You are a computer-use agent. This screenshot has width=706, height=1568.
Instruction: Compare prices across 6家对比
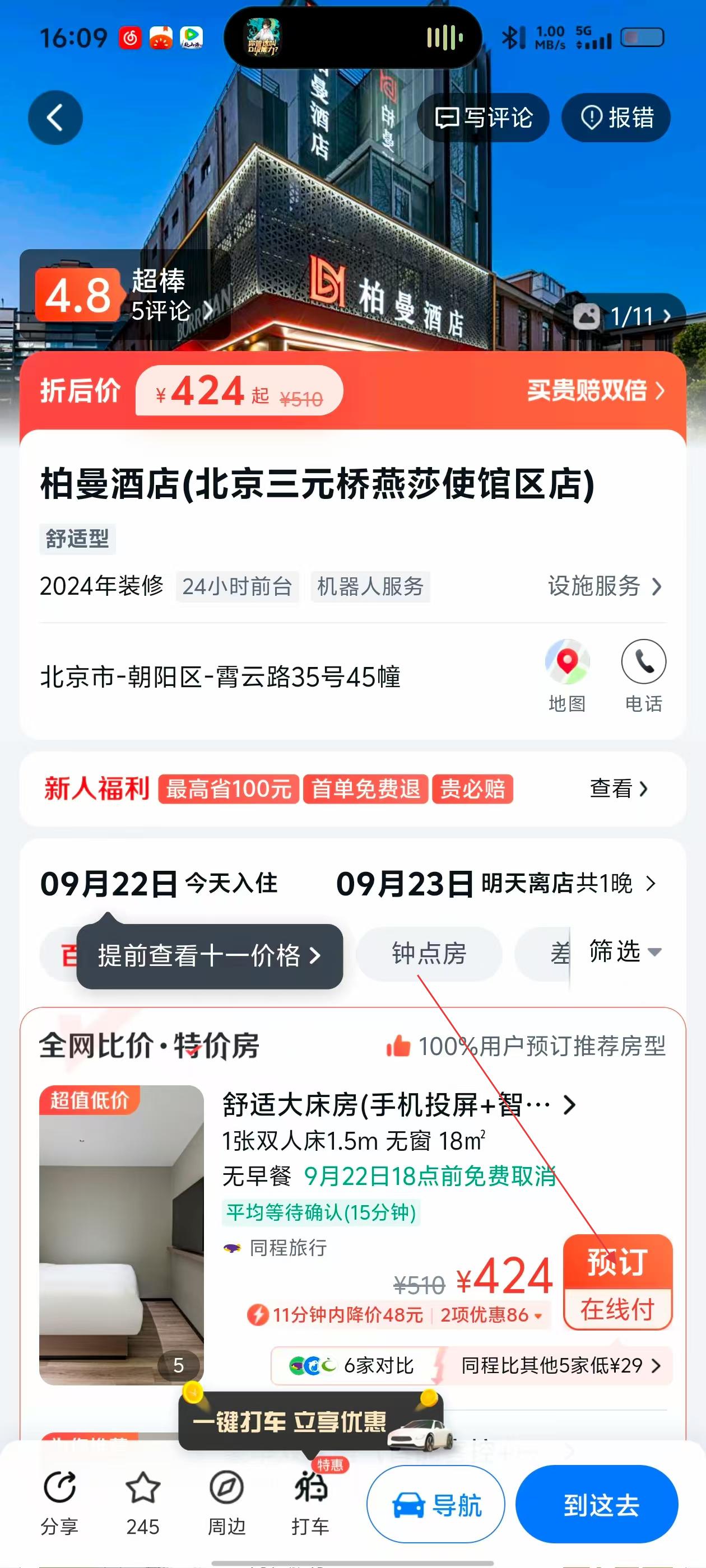click(354, 1365)
